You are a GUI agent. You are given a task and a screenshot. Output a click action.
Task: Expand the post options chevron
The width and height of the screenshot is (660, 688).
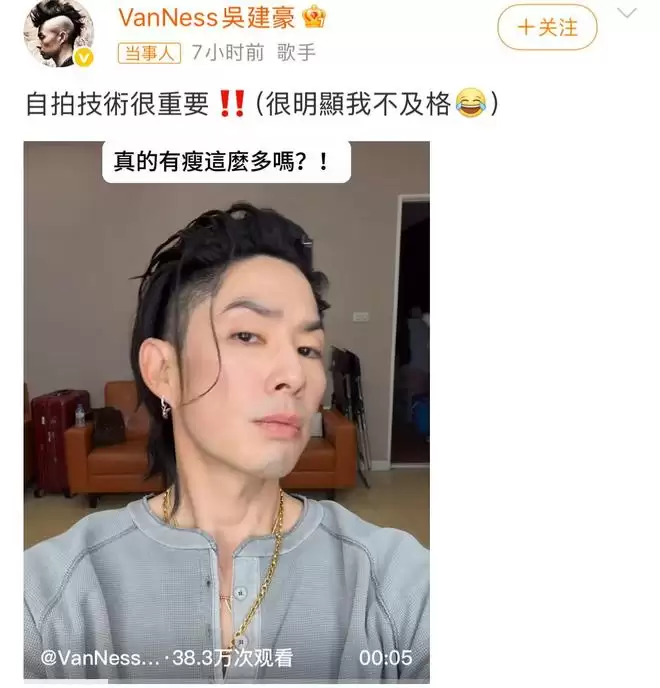pos(626,14)
